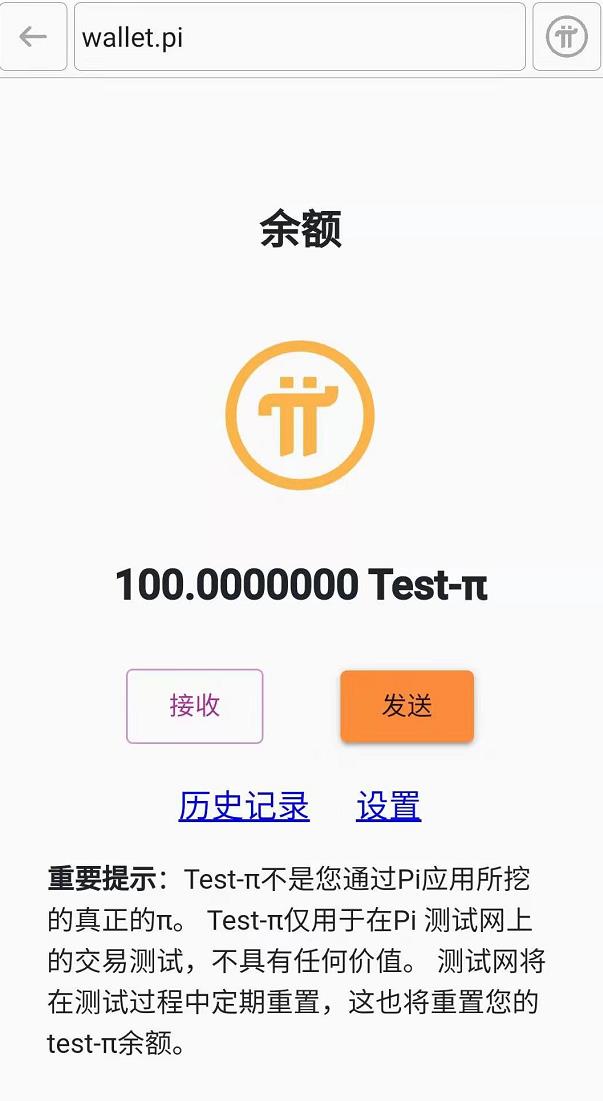
Task: Open the 历史记录 history link
Action: pos(244,806)
